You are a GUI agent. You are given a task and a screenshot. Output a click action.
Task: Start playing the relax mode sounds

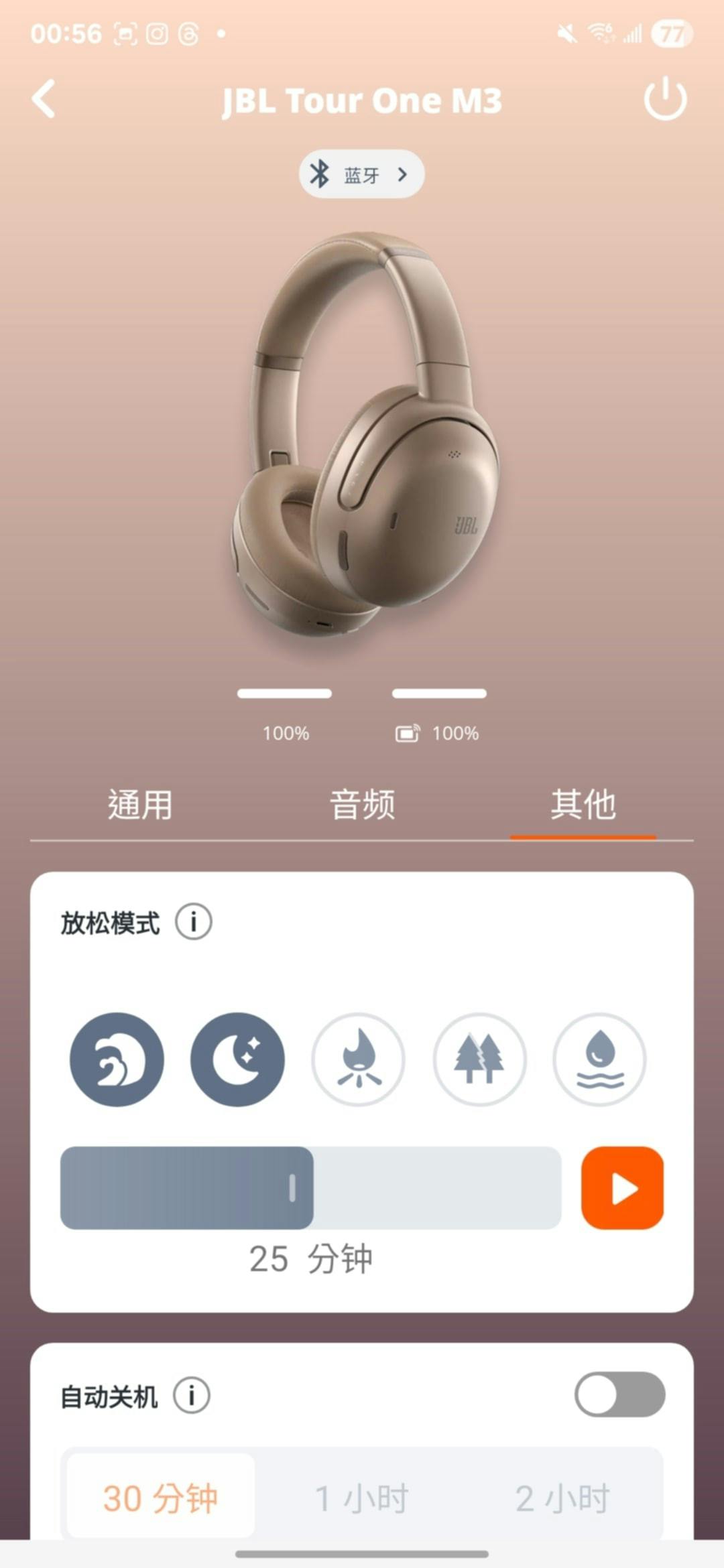[x=622, y=1188]
